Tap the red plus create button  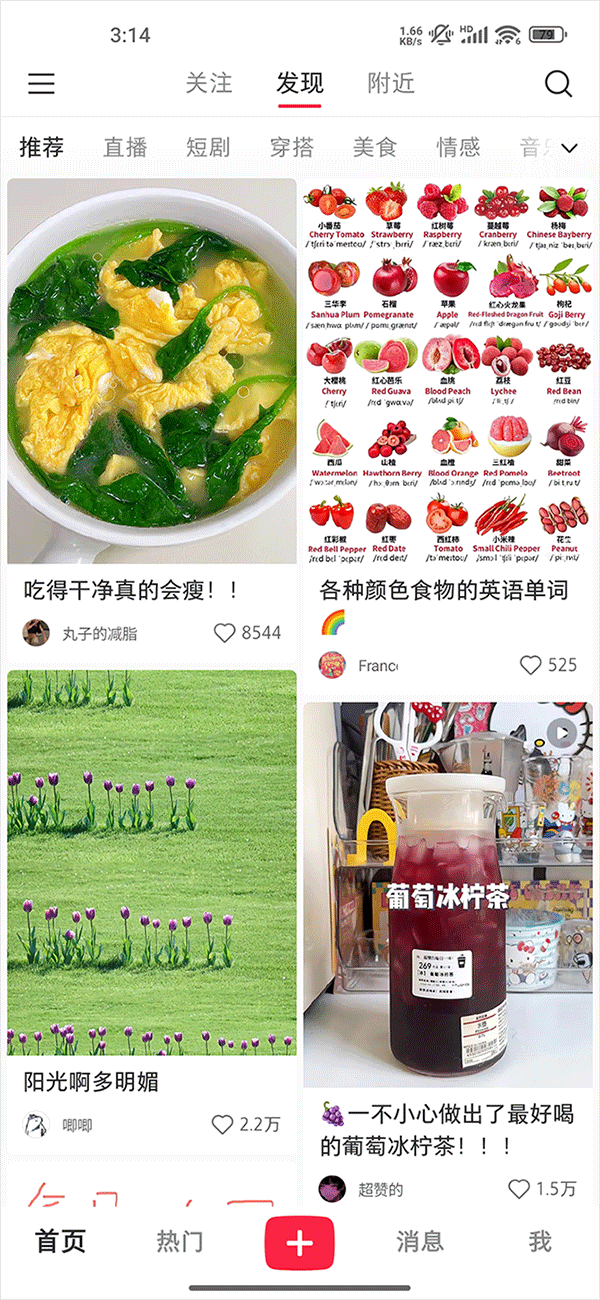300,1243
